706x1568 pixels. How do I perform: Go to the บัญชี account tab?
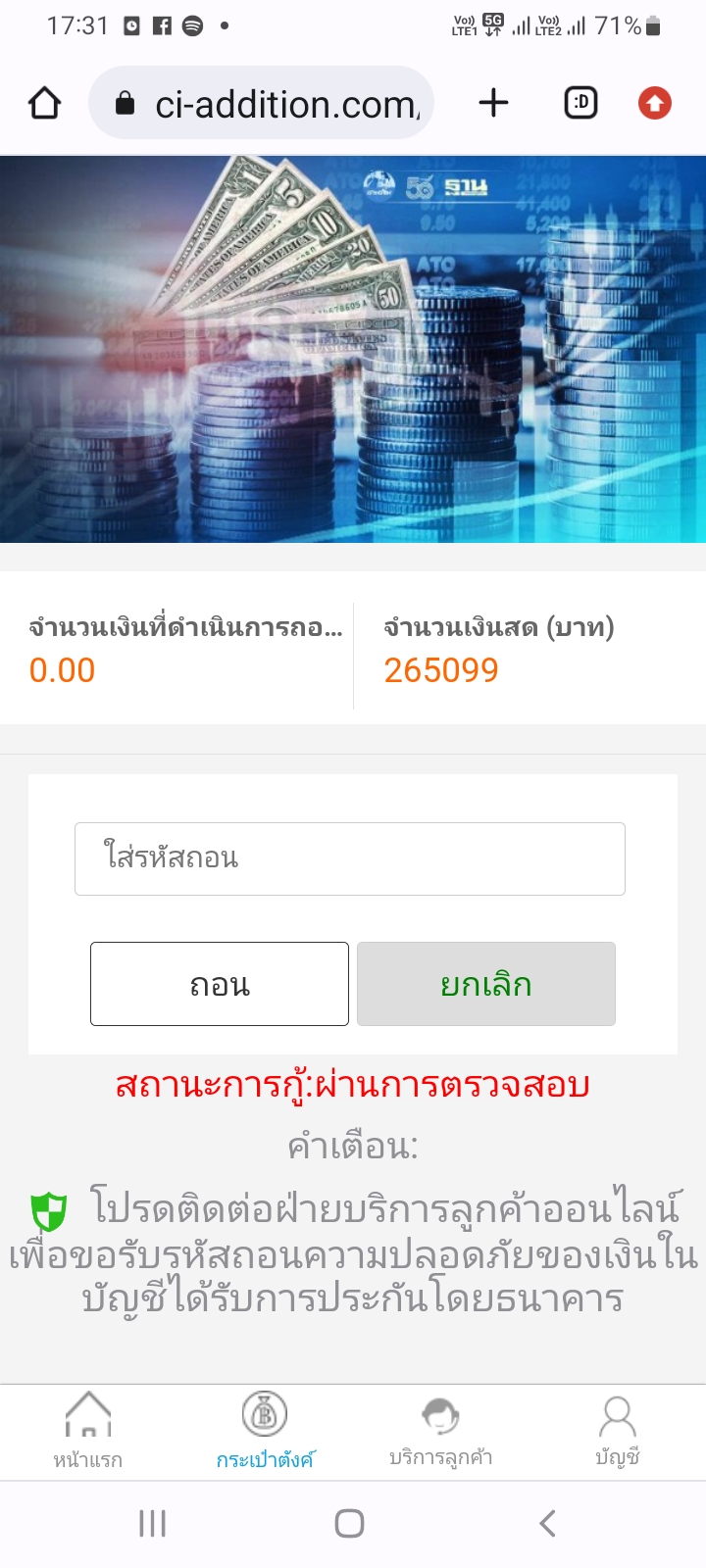tap(617, 1432)
